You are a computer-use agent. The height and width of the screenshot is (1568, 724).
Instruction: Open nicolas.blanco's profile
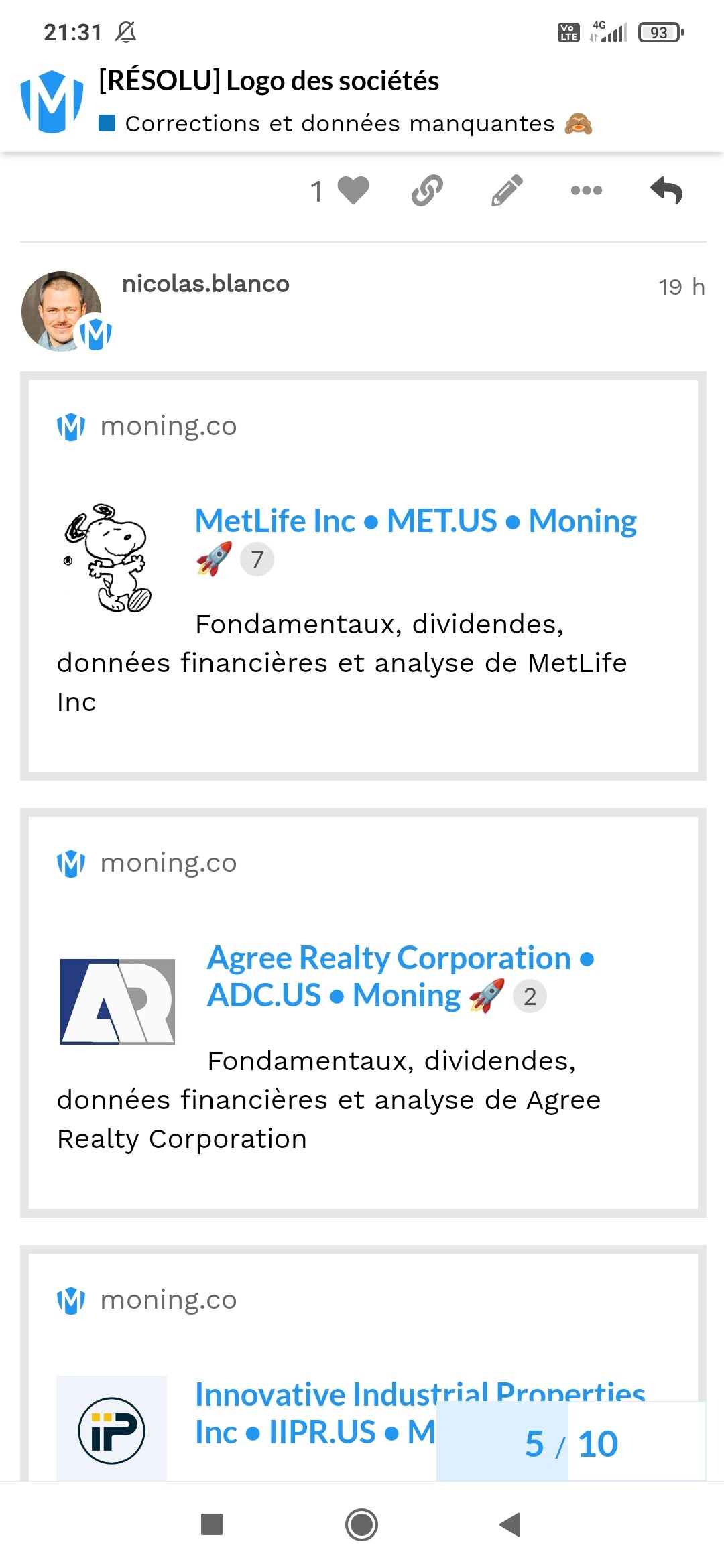pyautogui.click(x=205, y=284)
